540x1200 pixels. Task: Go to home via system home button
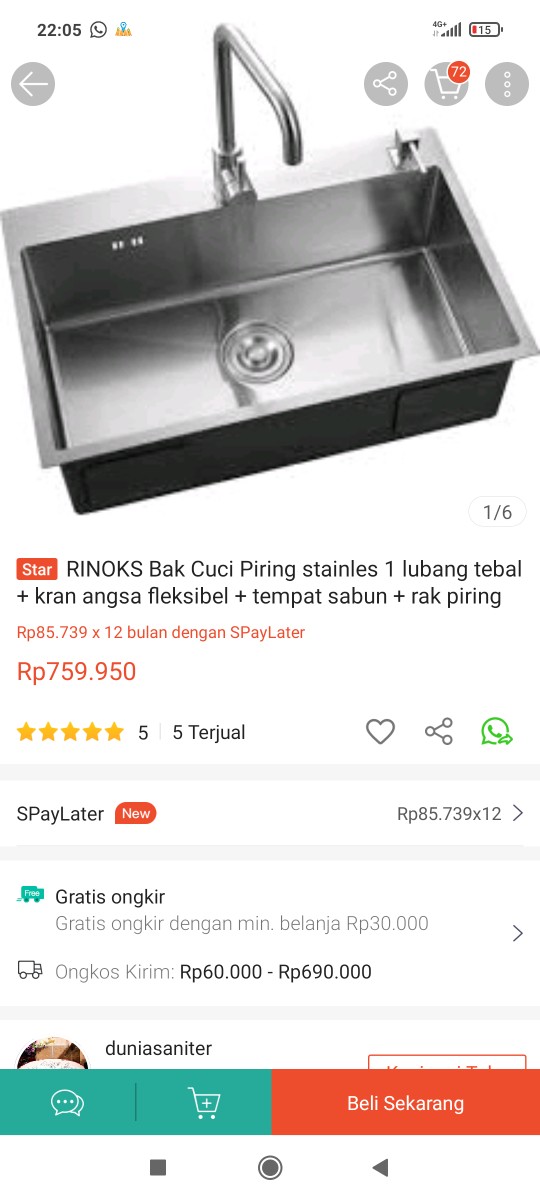pos(269,1167)
